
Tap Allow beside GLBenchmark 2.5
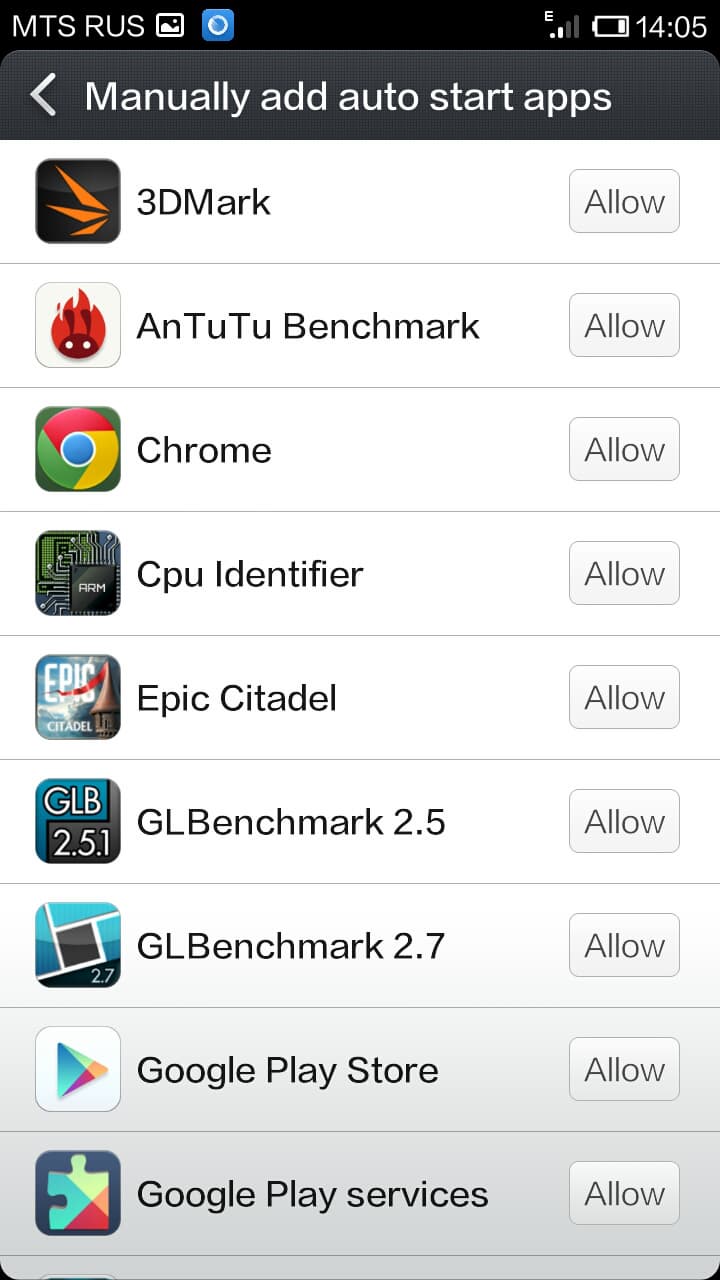624,822
